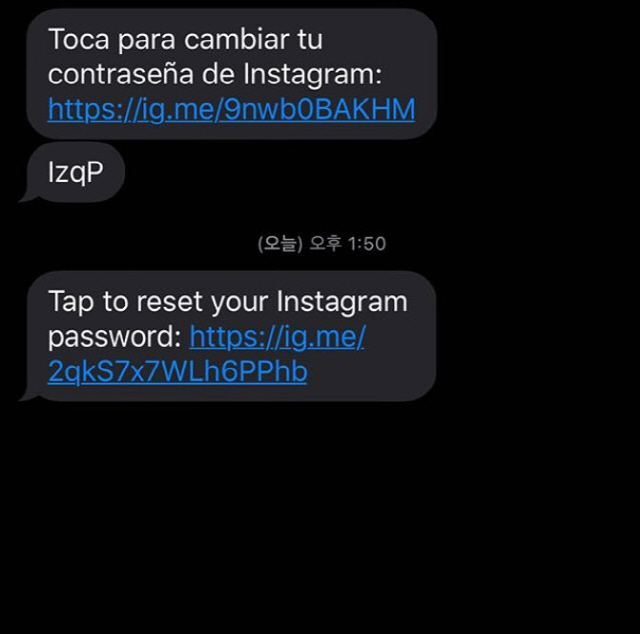The image size is (640, 634).
Task: Open the ig.me/2qkS7x7WLh6PPhb reset link
Action: click(177, 372)
